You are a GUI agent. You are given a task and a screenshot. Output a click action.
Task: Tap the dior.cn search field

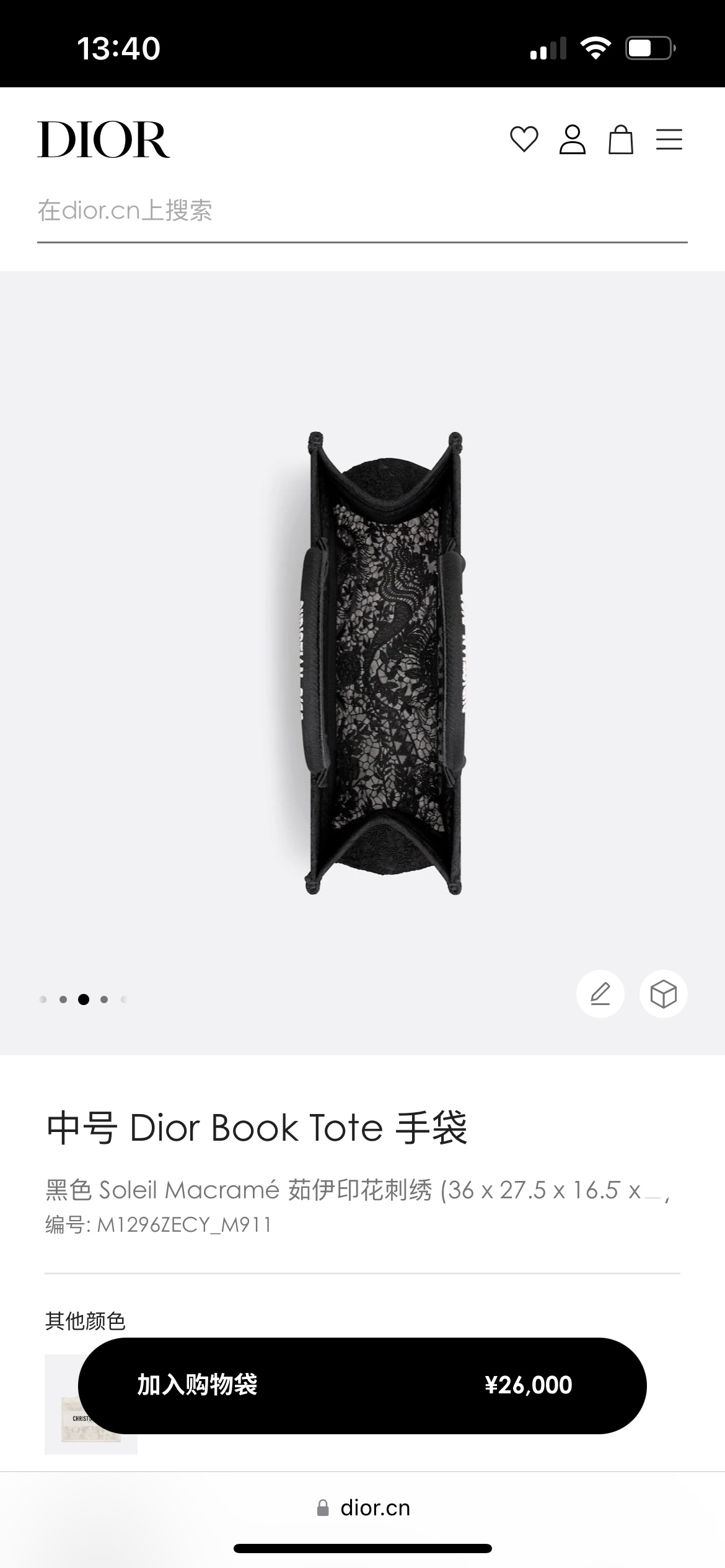(362, 211)
